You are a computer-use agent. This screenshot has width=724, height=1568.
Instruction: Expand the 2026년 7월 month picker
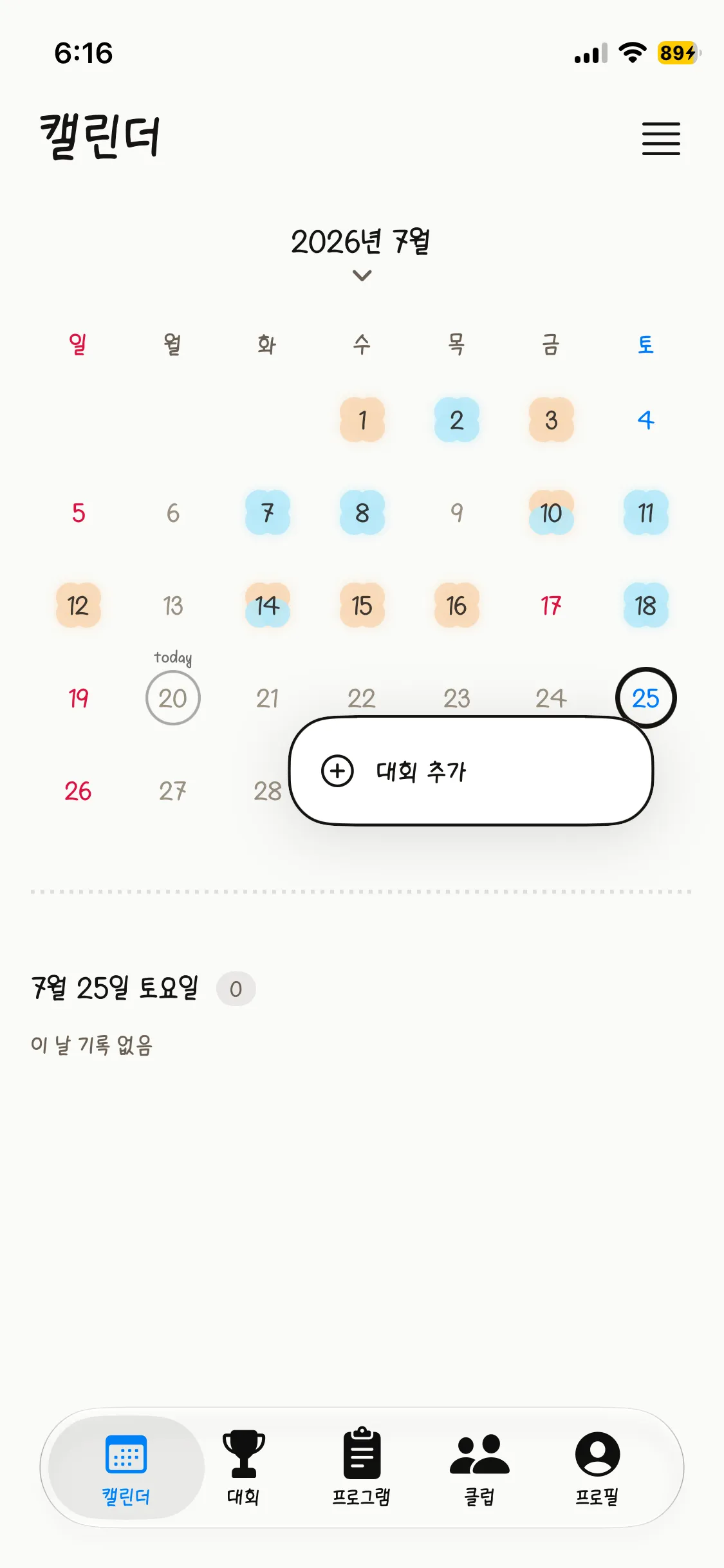tap(361, 254)
